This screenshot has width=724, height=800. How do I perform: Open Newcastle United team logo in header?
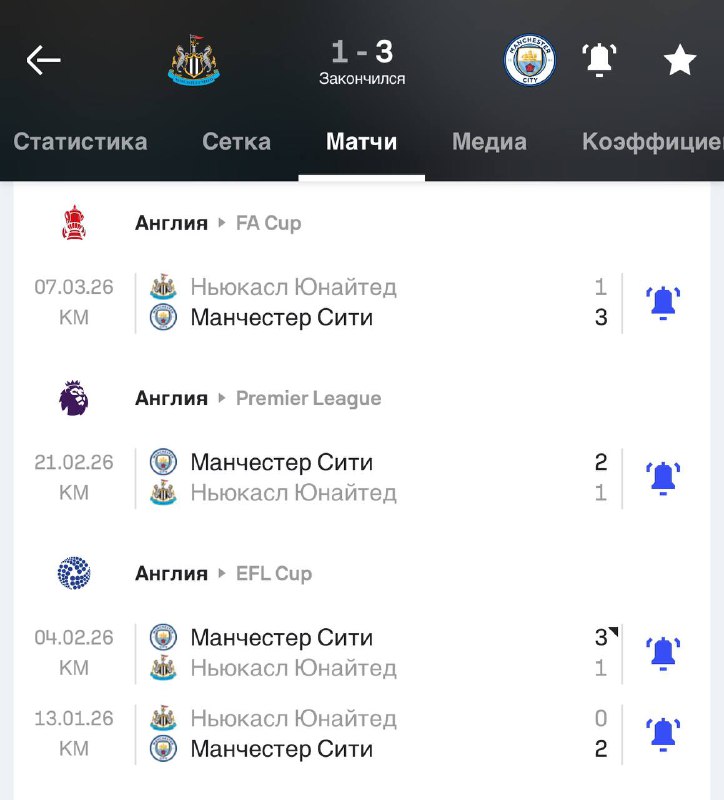(x=194, y=61)
